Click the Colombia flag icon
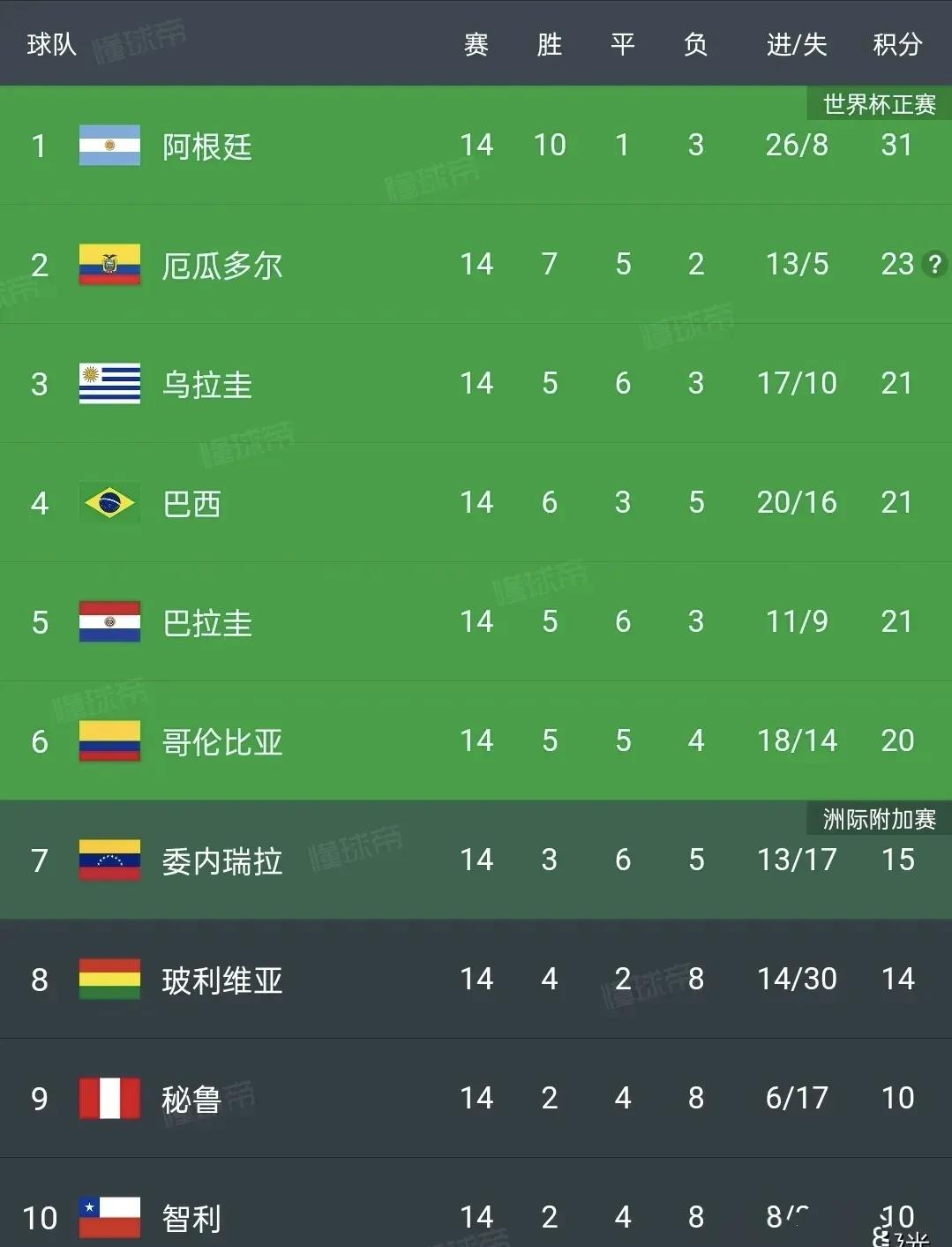Viewport: 952px width, 1247px height. point(109,741)
